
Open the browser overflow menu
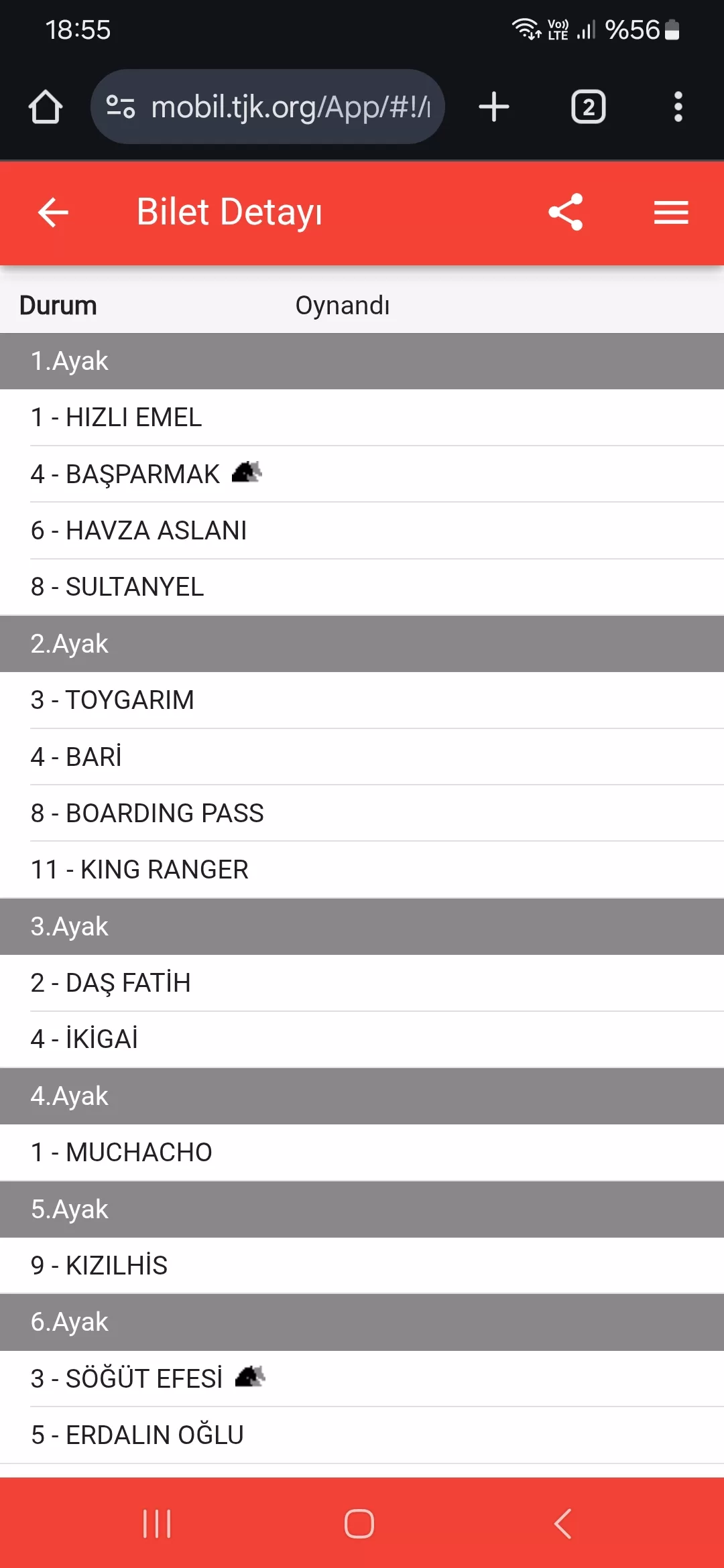coord(678,107)
